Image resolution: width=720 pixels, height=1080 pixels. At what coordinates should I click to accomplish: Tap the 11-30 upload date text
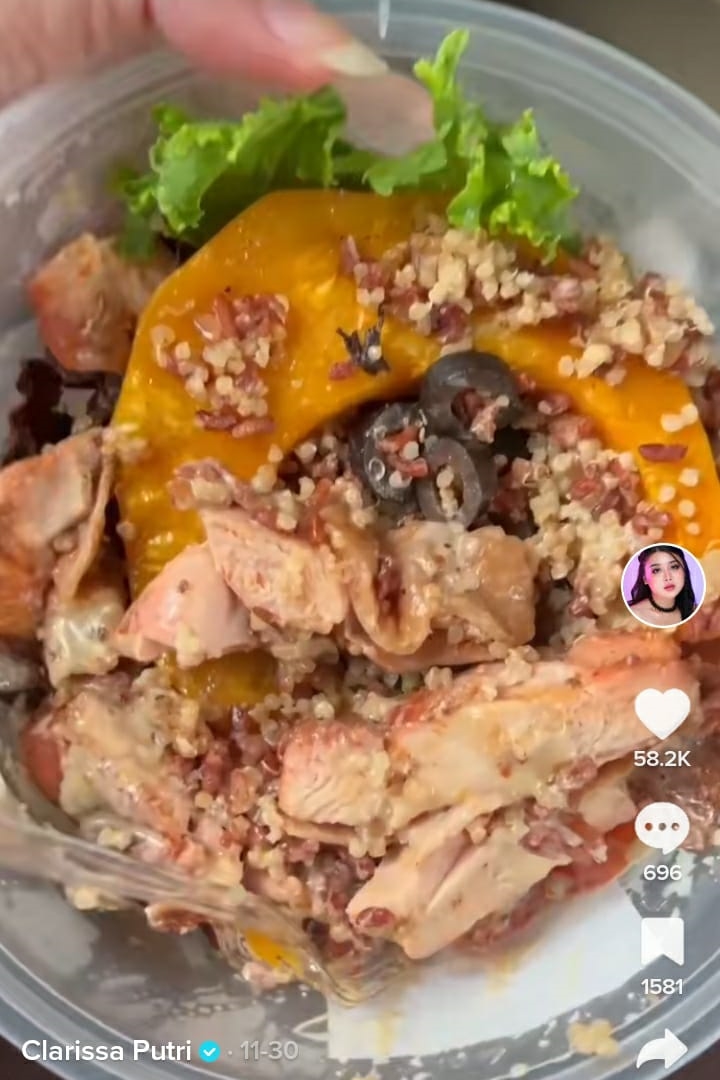[268, 1048]
